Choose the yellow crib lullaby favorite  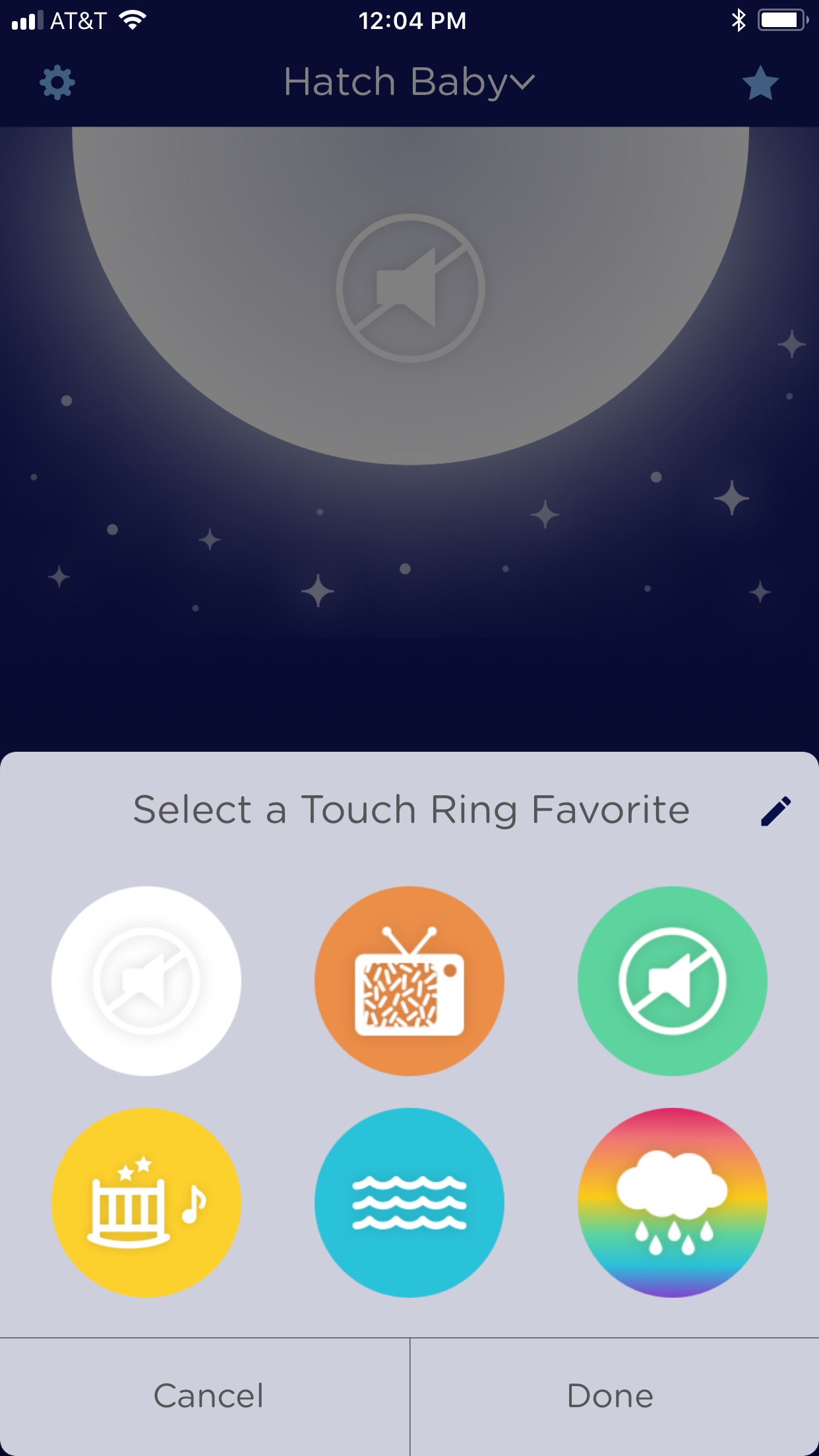pyautogui.click(x=146, y=1202)
